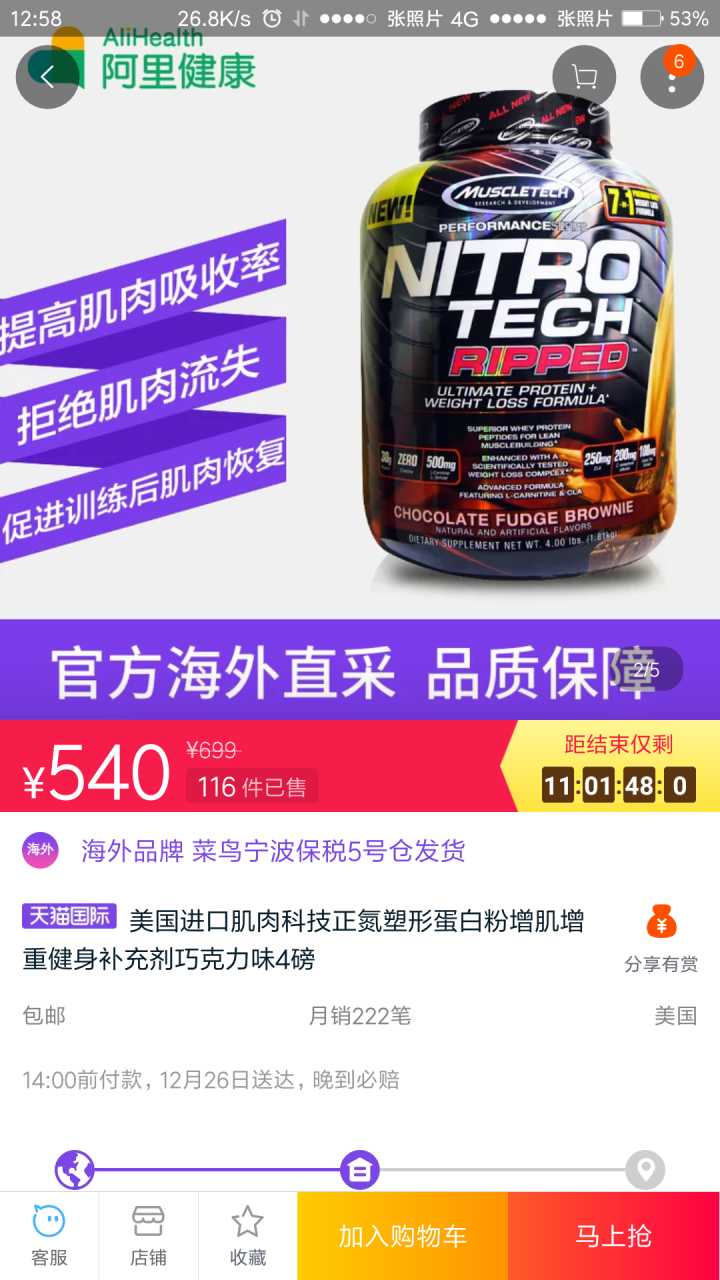Image resolution: width=720 pixels, height=1280 pixels.
Task: Open the three-dot overflow menu
Action: click(672, 77)
